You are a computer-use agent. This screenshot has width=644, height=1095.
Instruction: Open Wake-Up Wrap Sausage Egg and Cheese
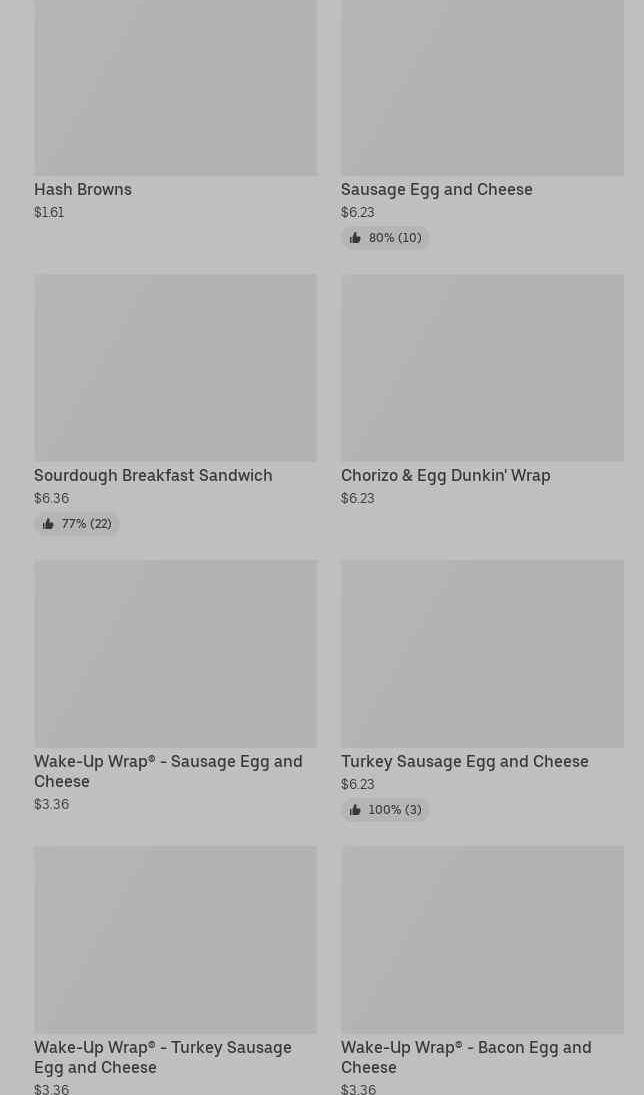pyautogui.click(x=175, y=686)
